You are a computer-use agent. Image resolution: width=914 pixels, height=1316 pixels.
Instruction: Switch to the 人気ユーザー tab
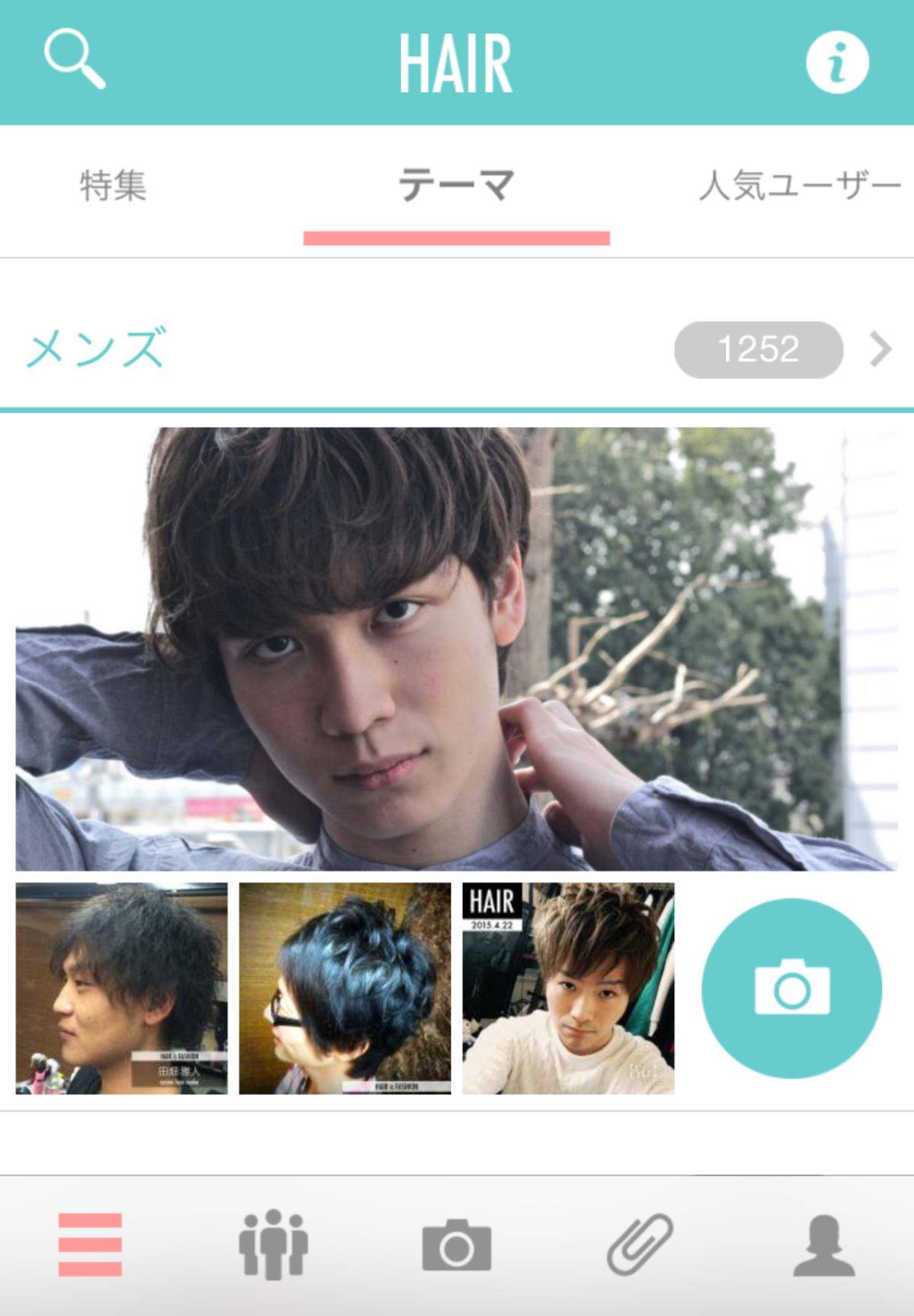tap(800, 186)
